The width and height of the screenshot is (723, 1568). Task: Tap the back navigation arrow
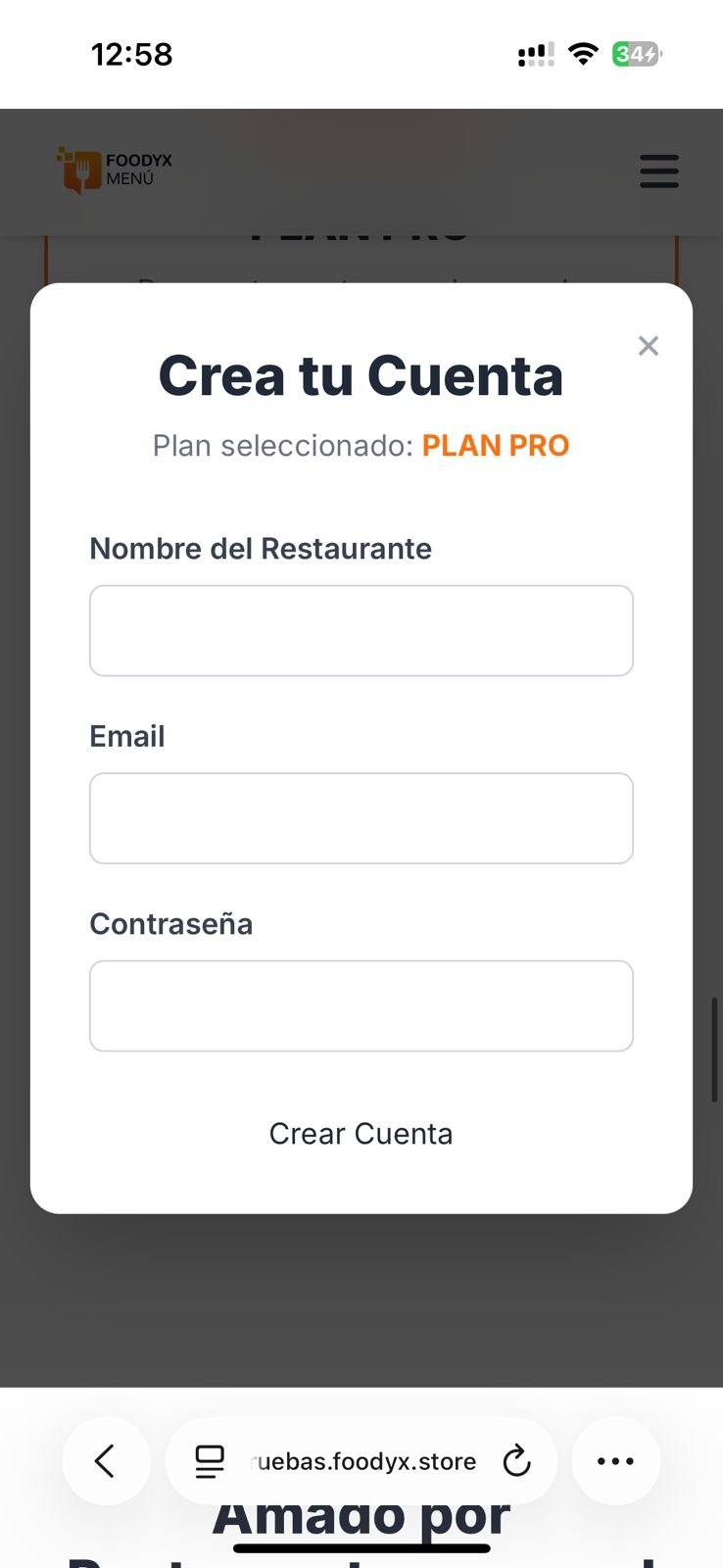(x=107, y=1461)
